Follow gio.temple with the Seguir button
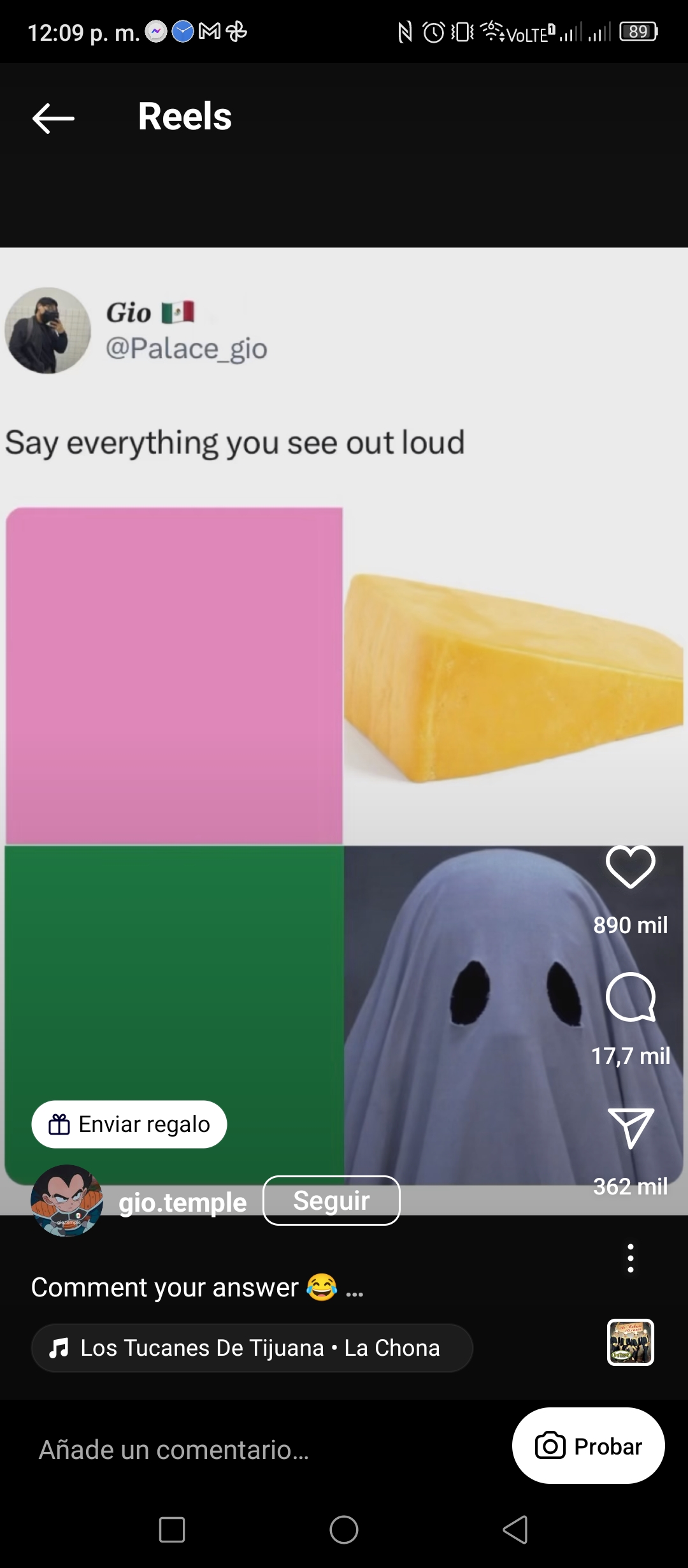The height and width of the screenshot is (1568, 688). click(x=331, y=1200)
